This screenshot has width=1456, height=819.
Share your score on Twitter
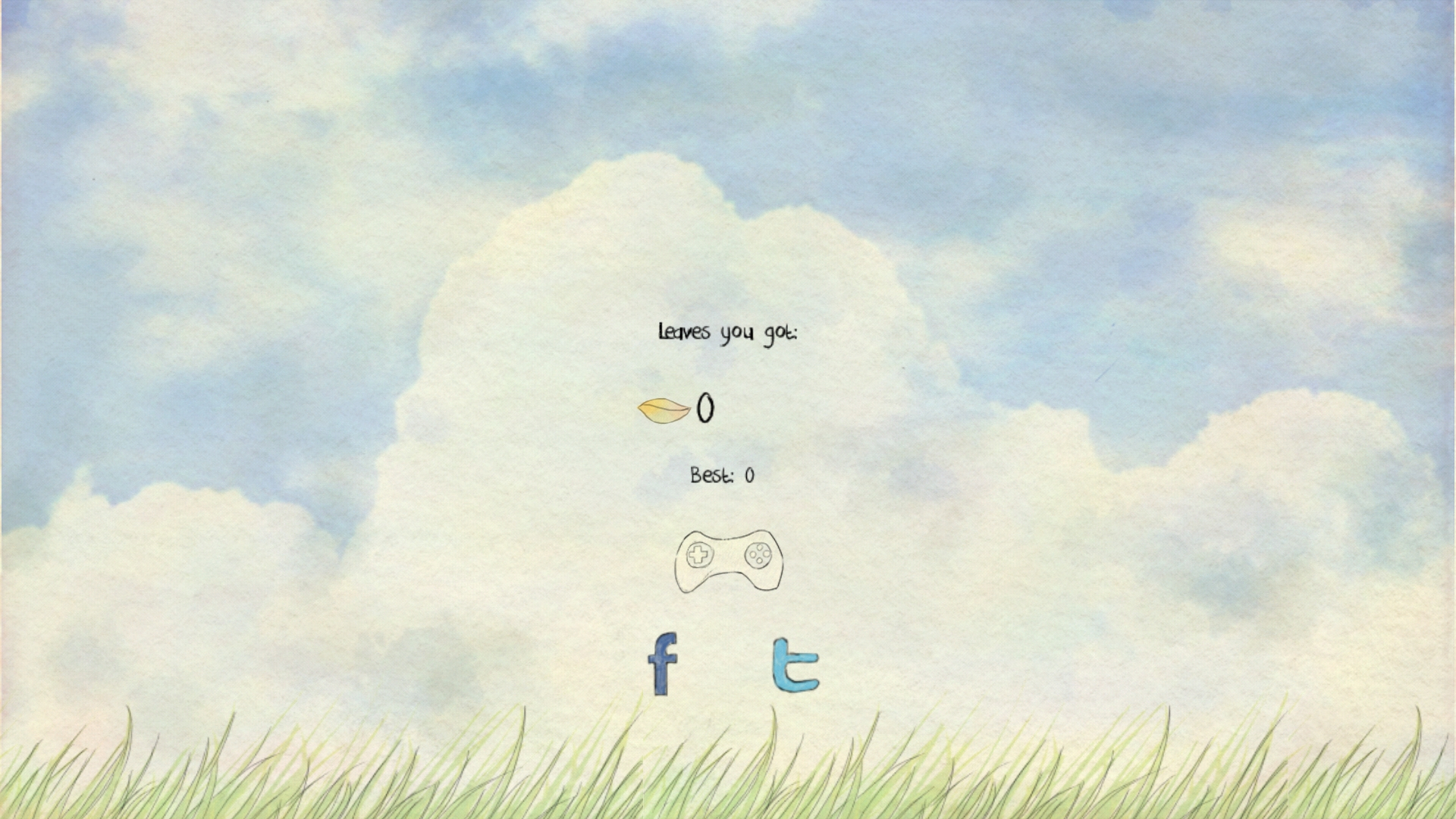[795, 665]
